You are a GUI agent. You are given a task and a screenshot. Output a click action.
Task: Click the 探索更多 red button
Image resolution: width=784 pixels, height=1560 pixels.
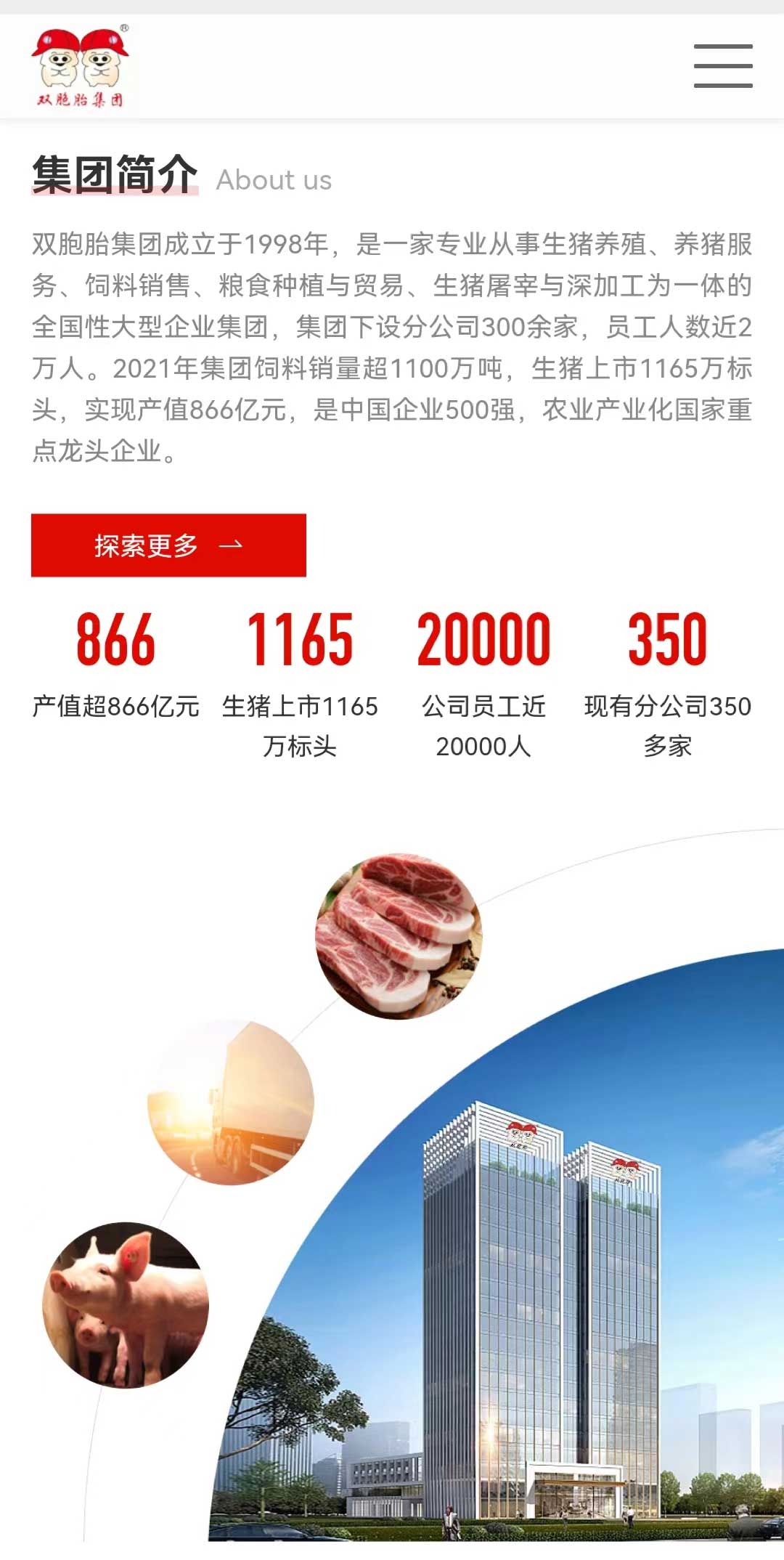click(168, 545)
